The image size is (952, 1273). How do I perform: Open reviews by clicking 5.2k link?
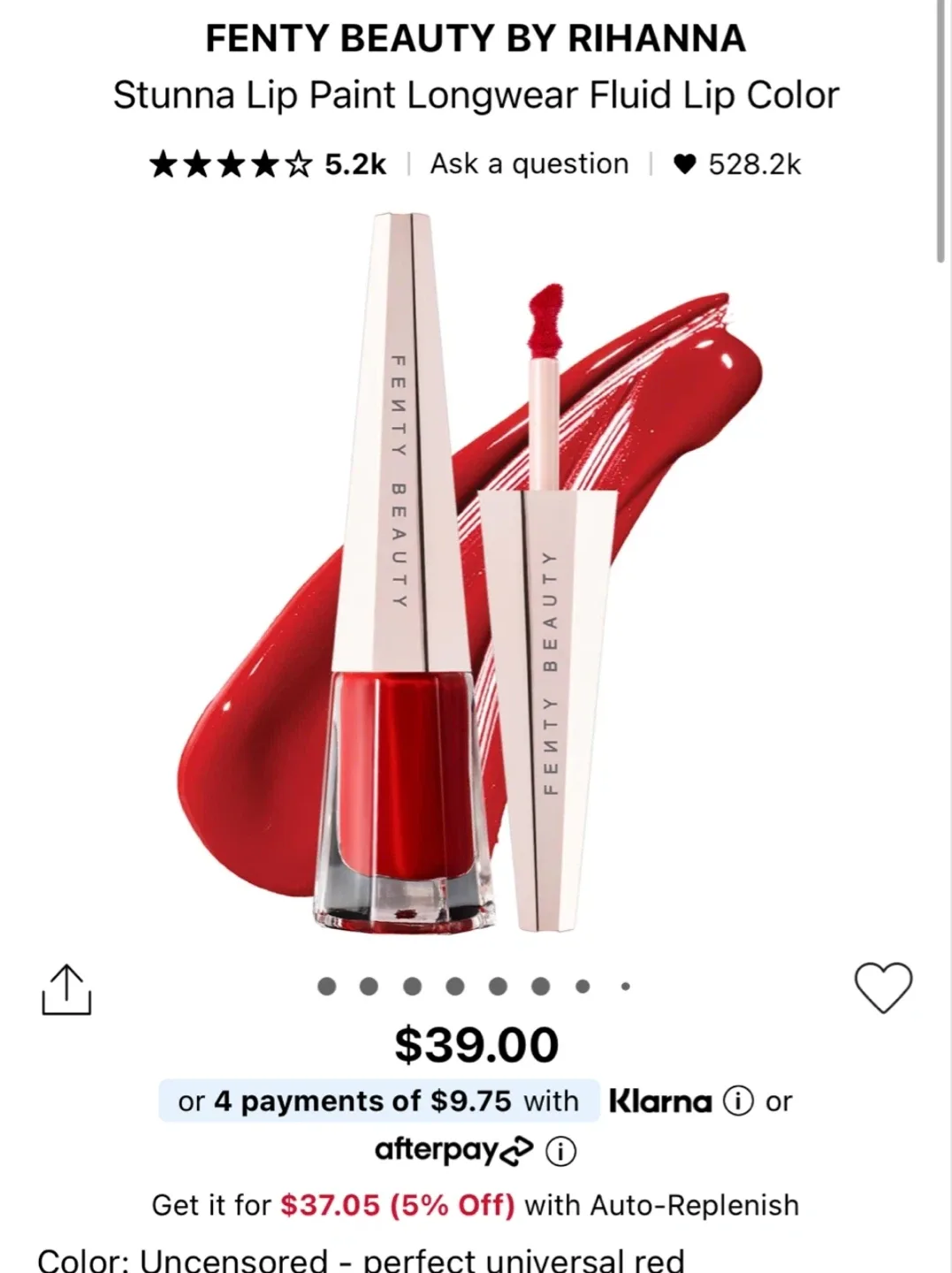[354, 163]
